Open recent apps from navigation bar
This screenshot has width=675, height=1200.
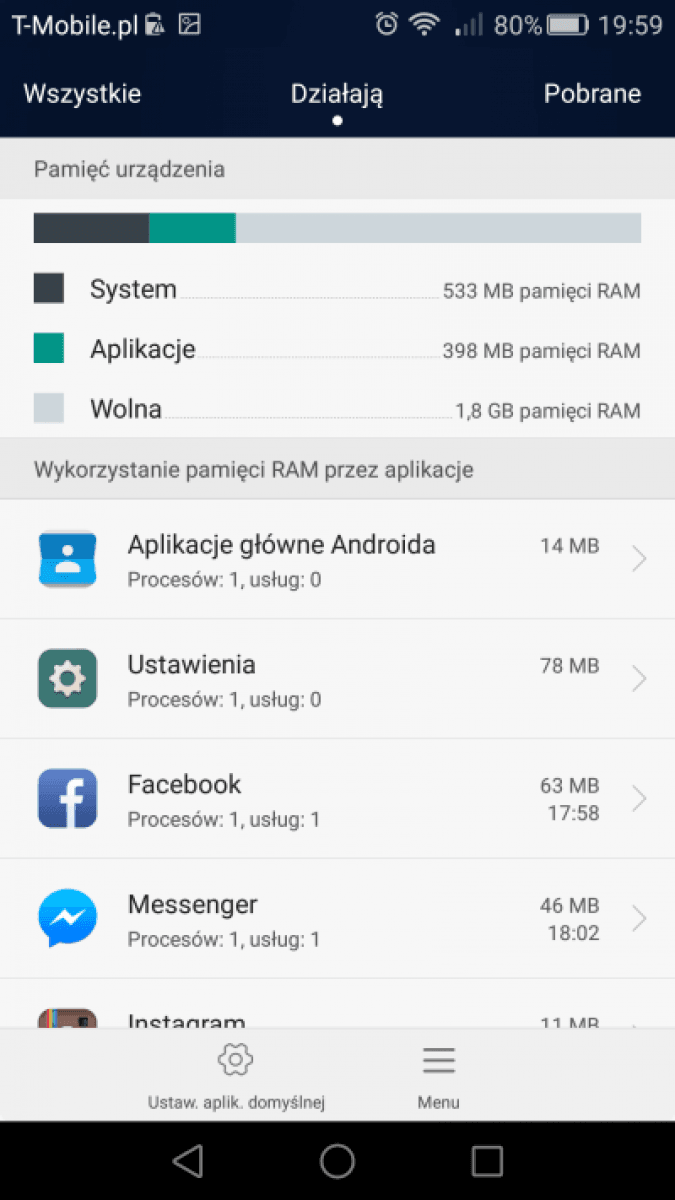(x=487, y=1160)
